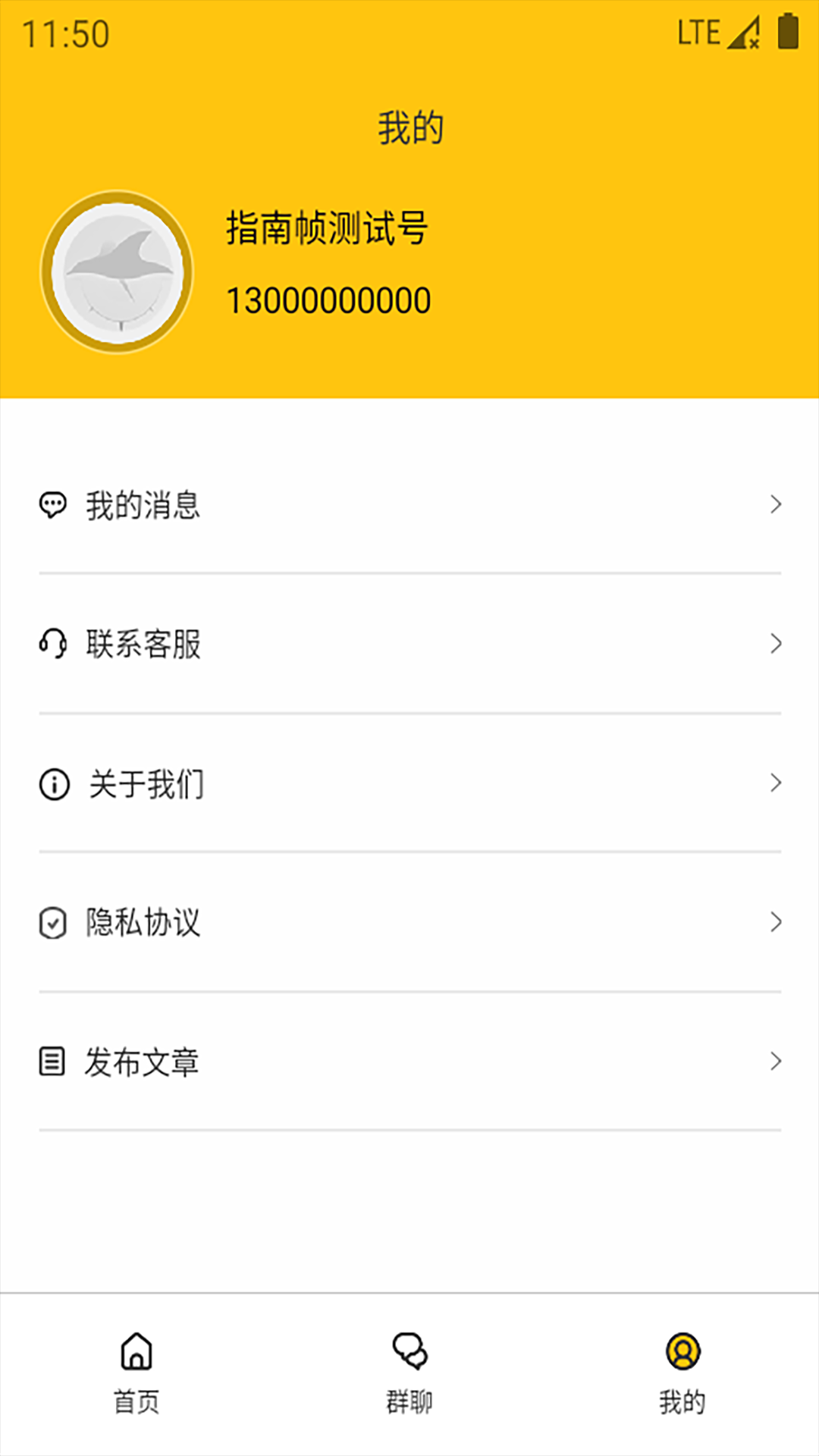Switch to the 群聊 group chat tab
The height and width of the screenshot is (1456, 819).
[x=409, y=1373]
